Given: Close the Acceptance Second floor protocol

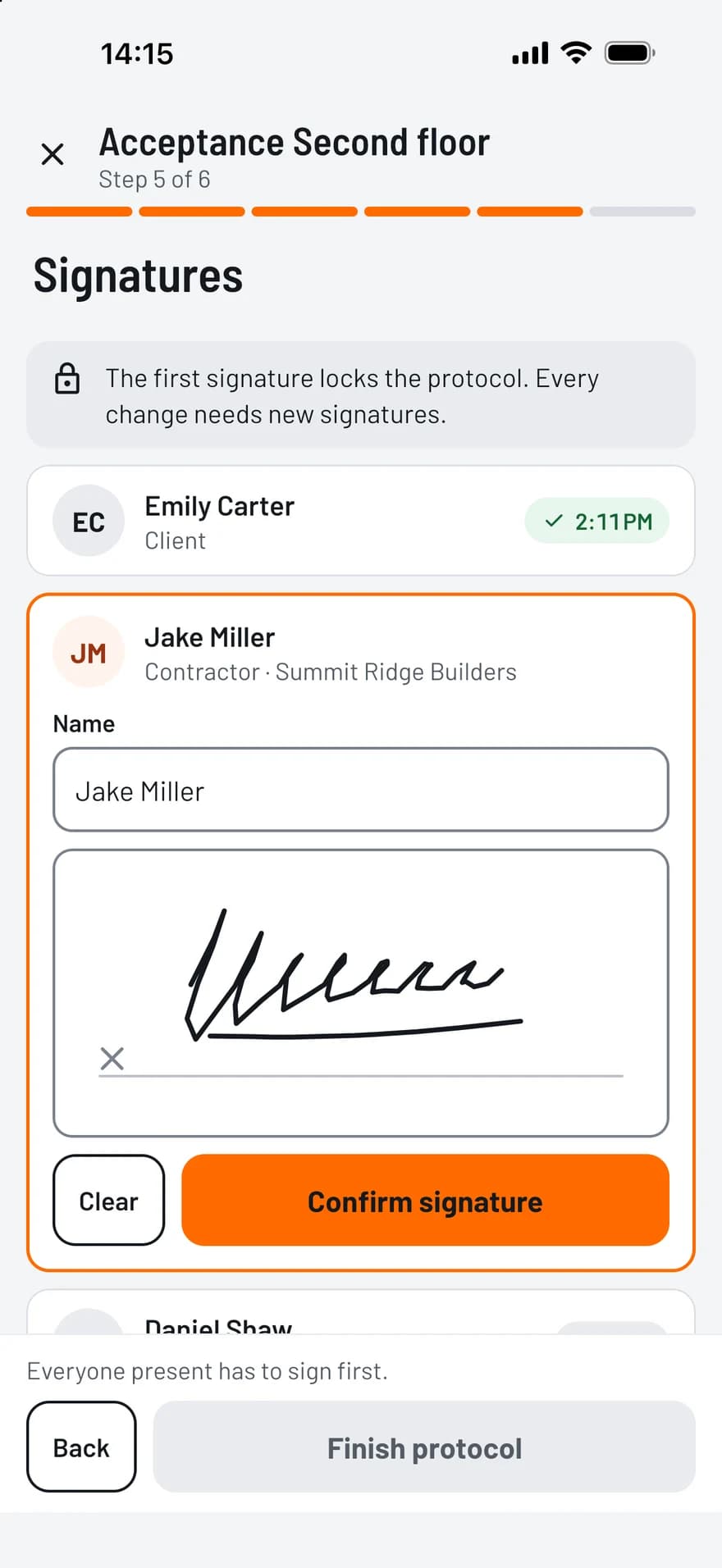Looking at the screenshot, I should pyautogui.click(x=53, y=154).
